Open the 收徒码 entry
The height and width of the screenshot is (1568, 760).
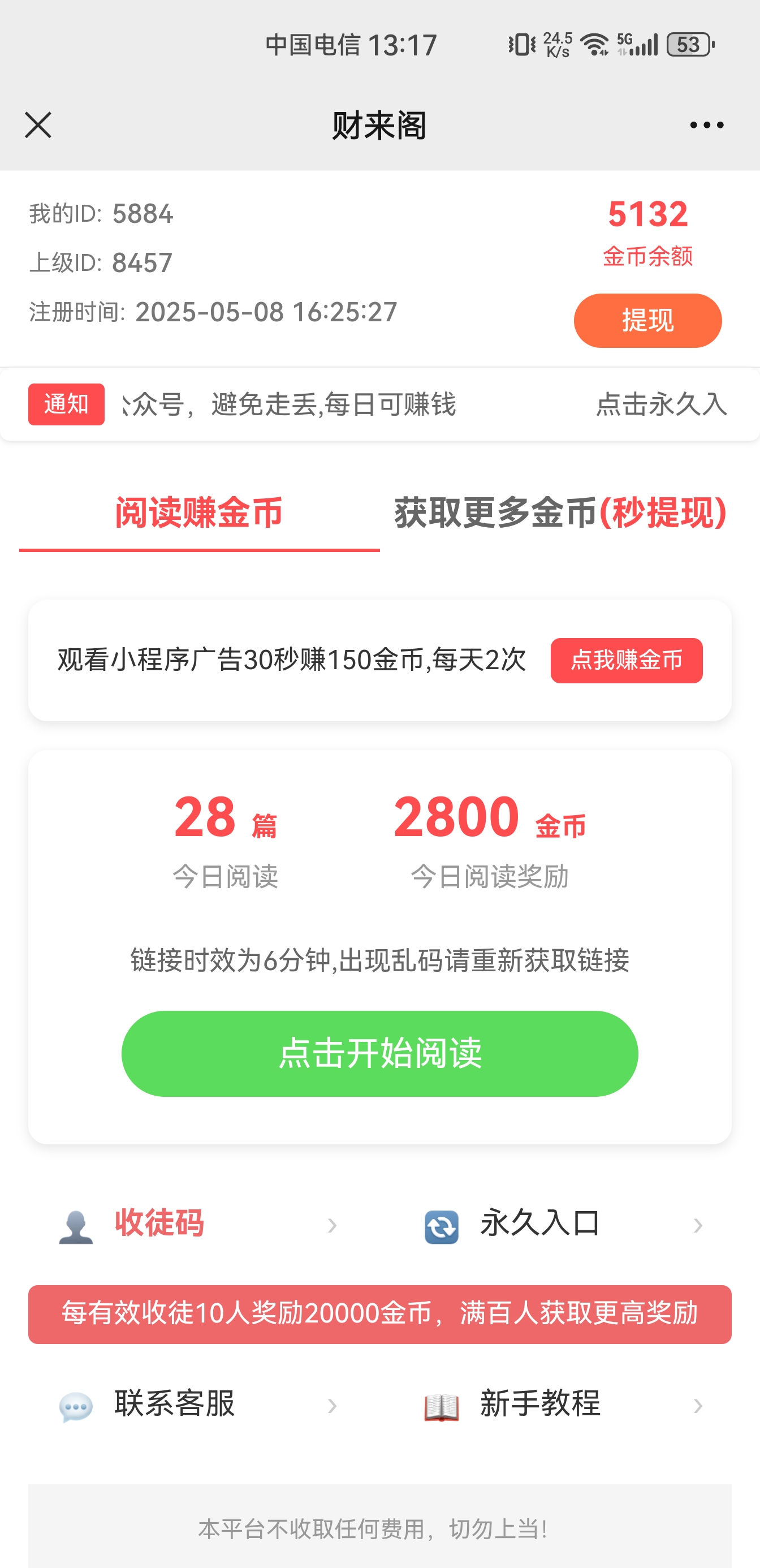coord(198,1224)
